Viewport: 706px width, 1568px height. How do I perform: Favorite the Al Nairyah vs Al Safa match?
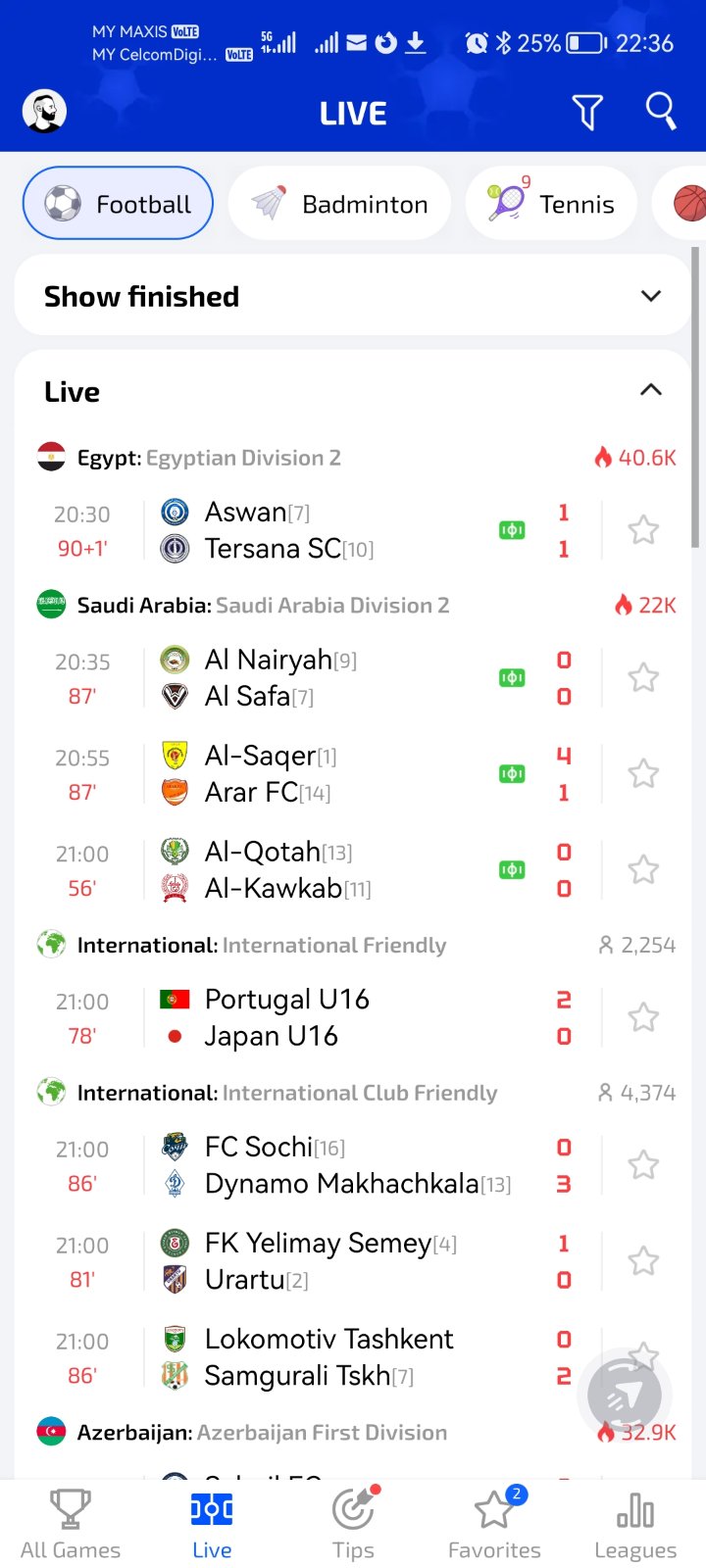pyautogui.click(x=643, y=677)
